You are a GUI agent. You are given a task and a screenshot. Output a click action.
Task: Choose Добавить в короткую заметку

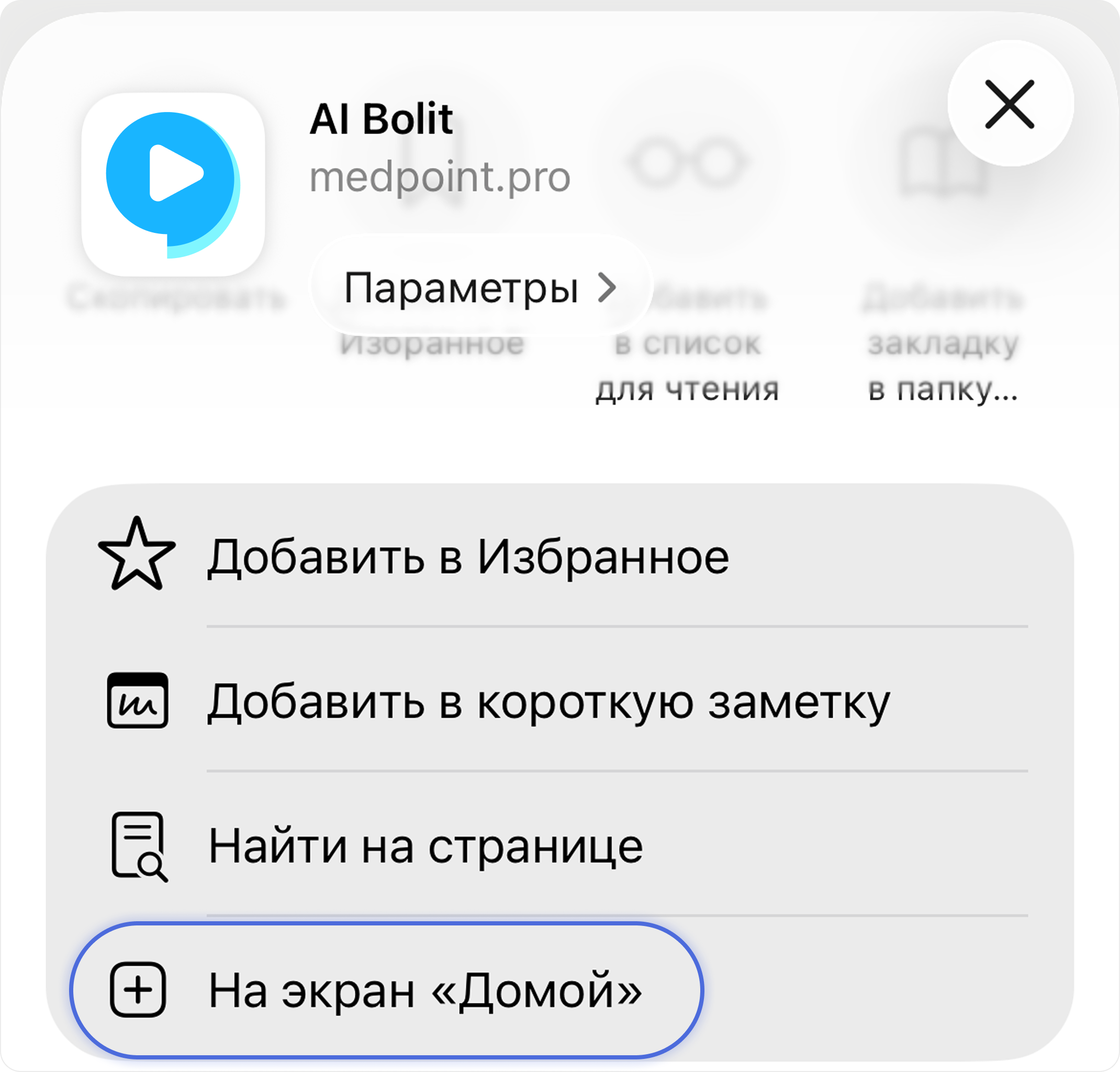547,701
